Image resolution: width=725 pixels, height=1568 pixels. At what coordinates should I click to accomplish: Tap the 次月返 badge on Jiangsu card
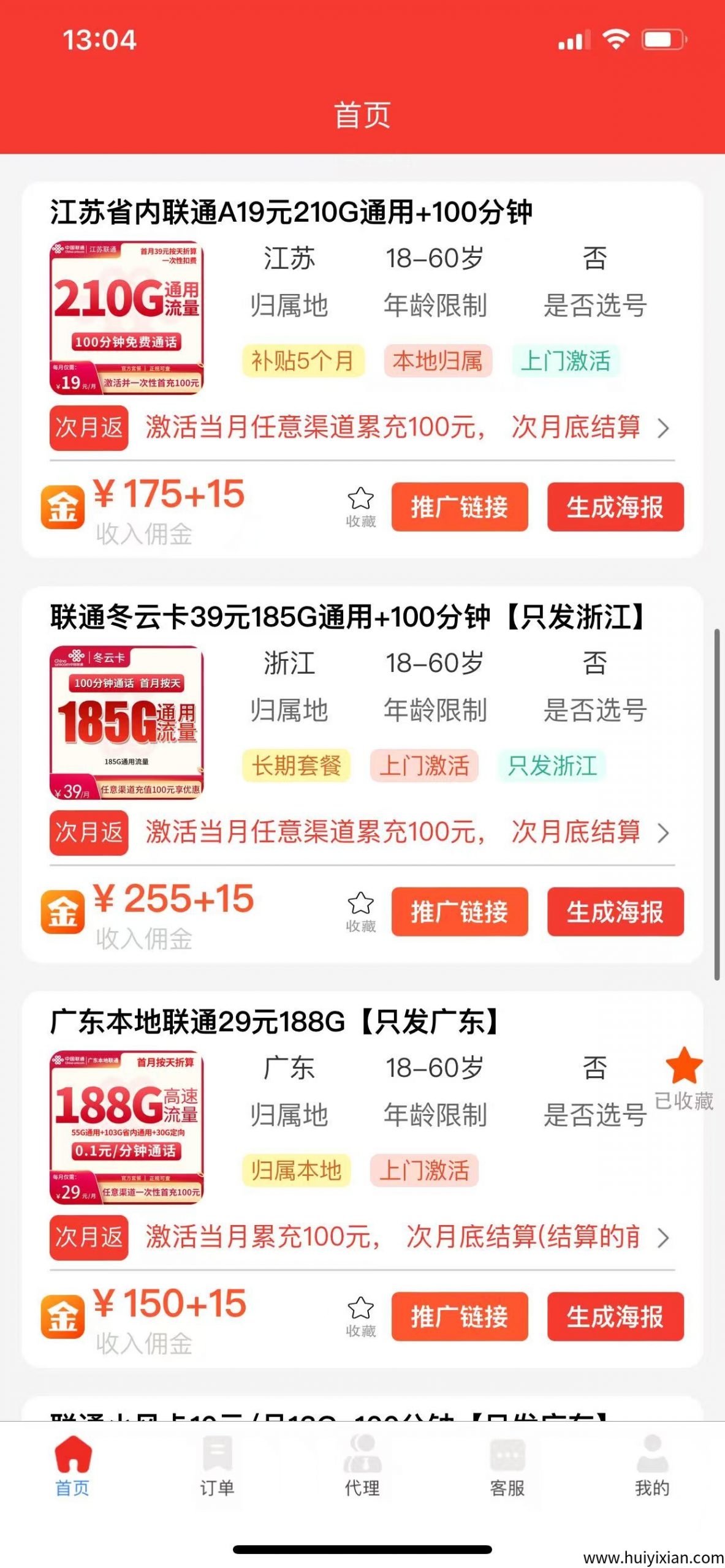click(88, 429)
